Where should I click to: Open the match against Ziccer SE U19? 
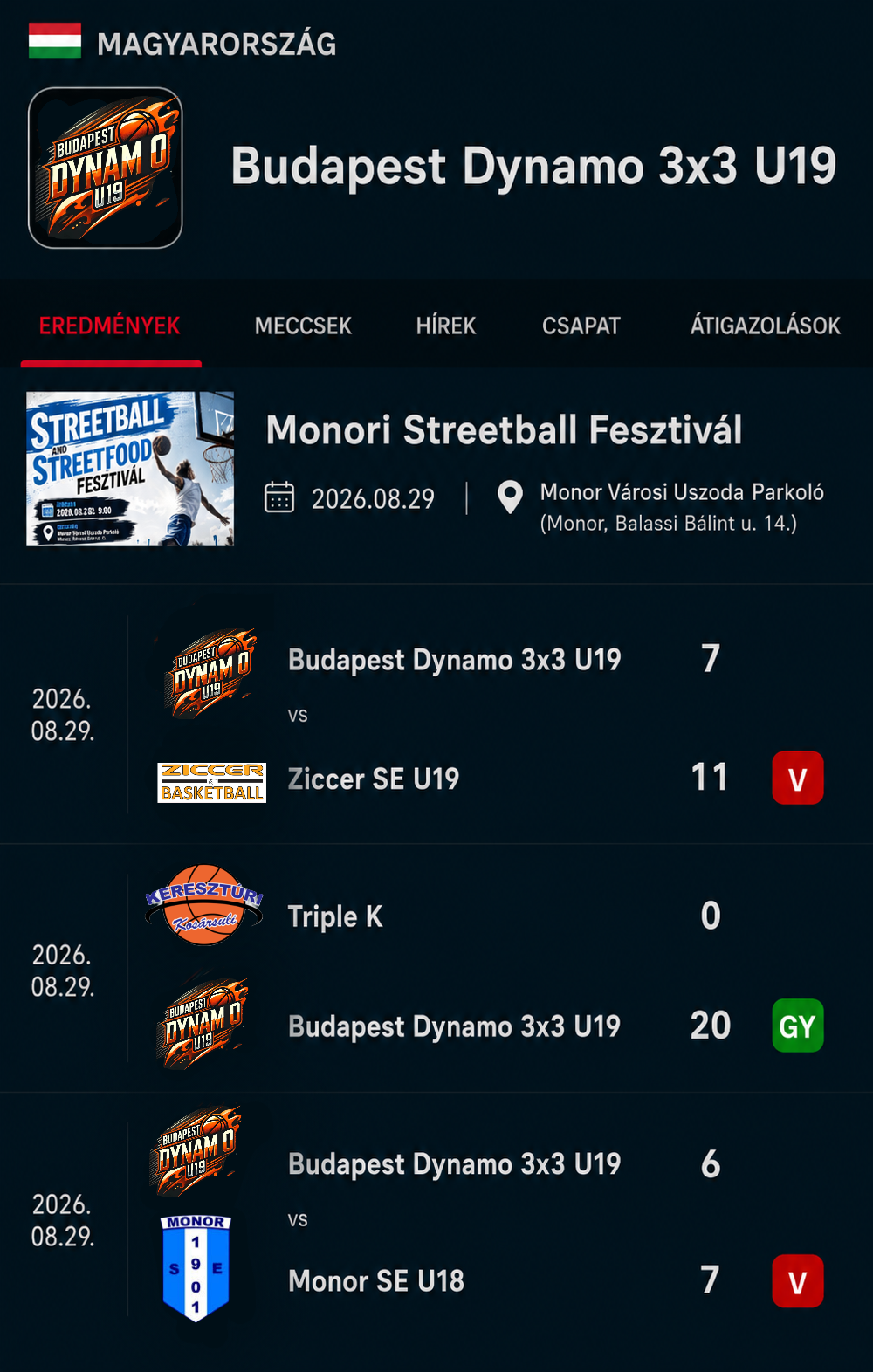436,714
